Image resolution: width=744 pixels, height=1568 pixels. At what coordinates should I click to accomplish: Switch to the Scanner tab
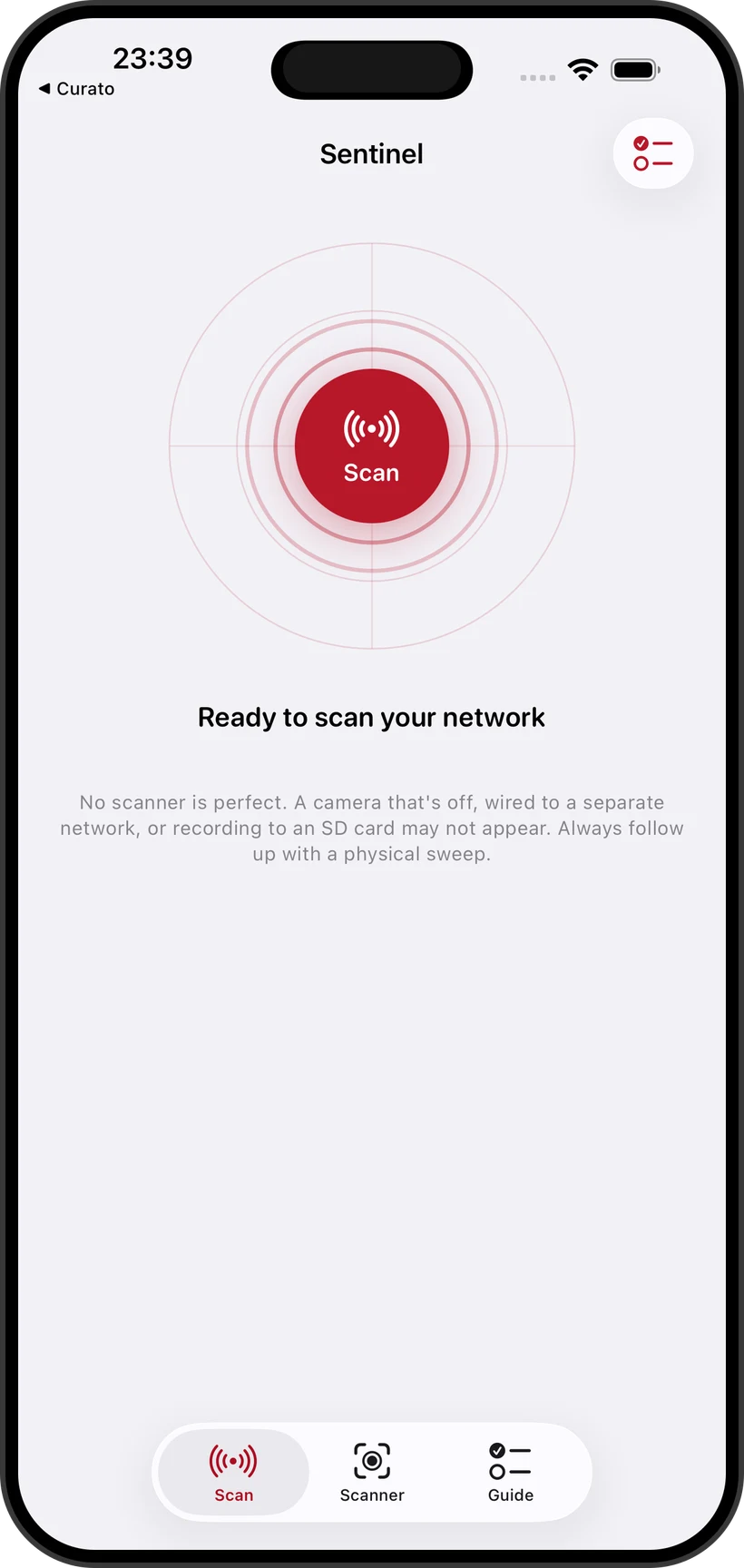click(x=372, y=1472)
